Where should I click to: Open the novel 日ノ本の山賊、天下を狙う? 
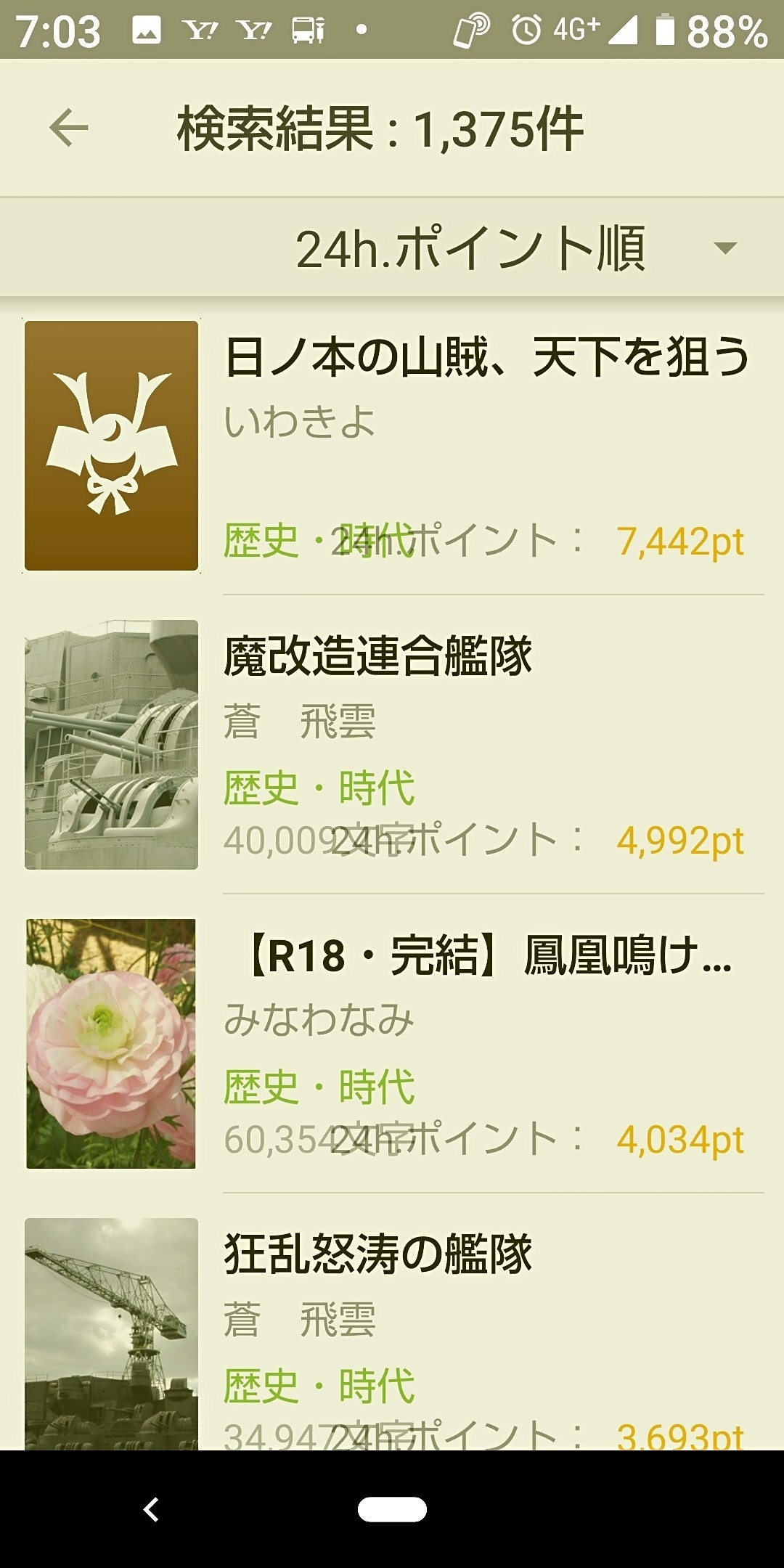click(486, 358)
